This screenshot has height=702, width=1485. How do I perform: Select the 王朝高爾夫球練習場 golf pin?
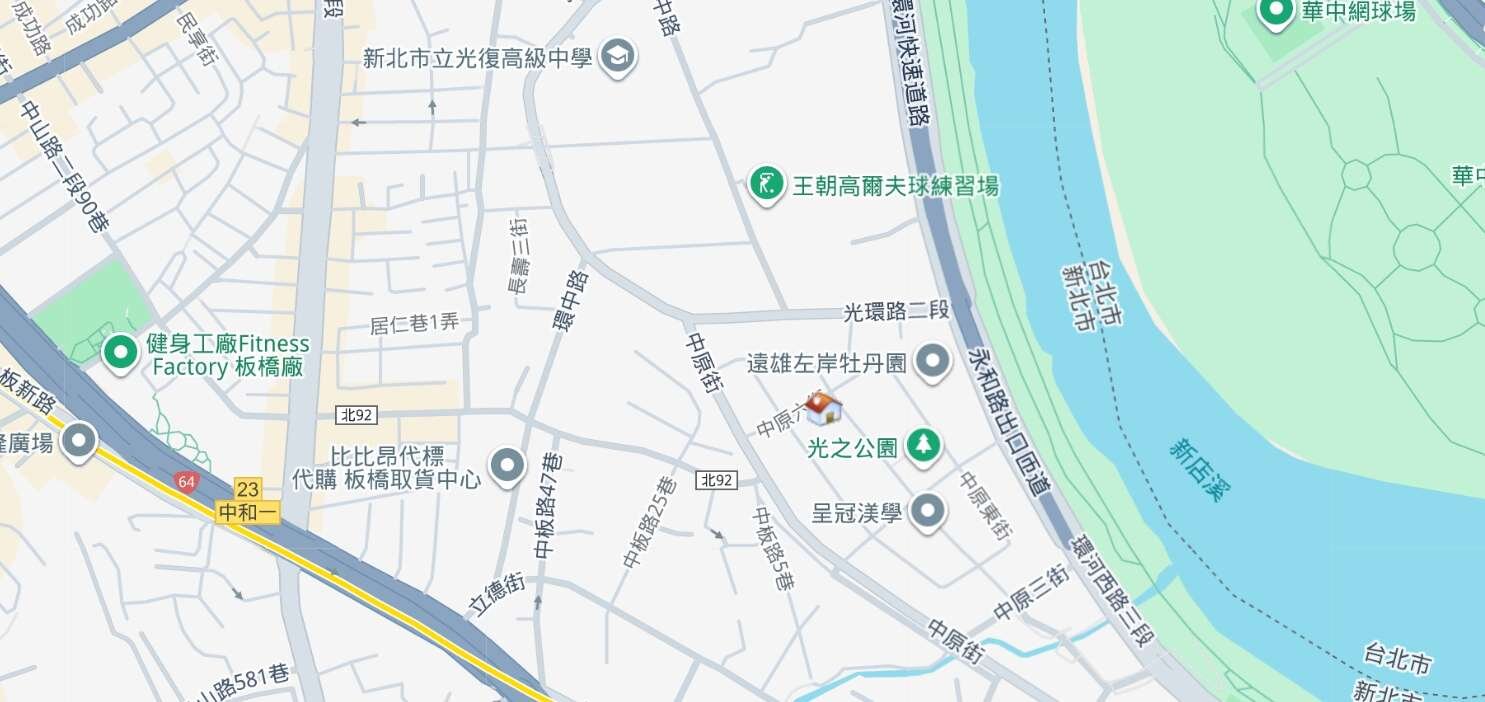point(766,184)
